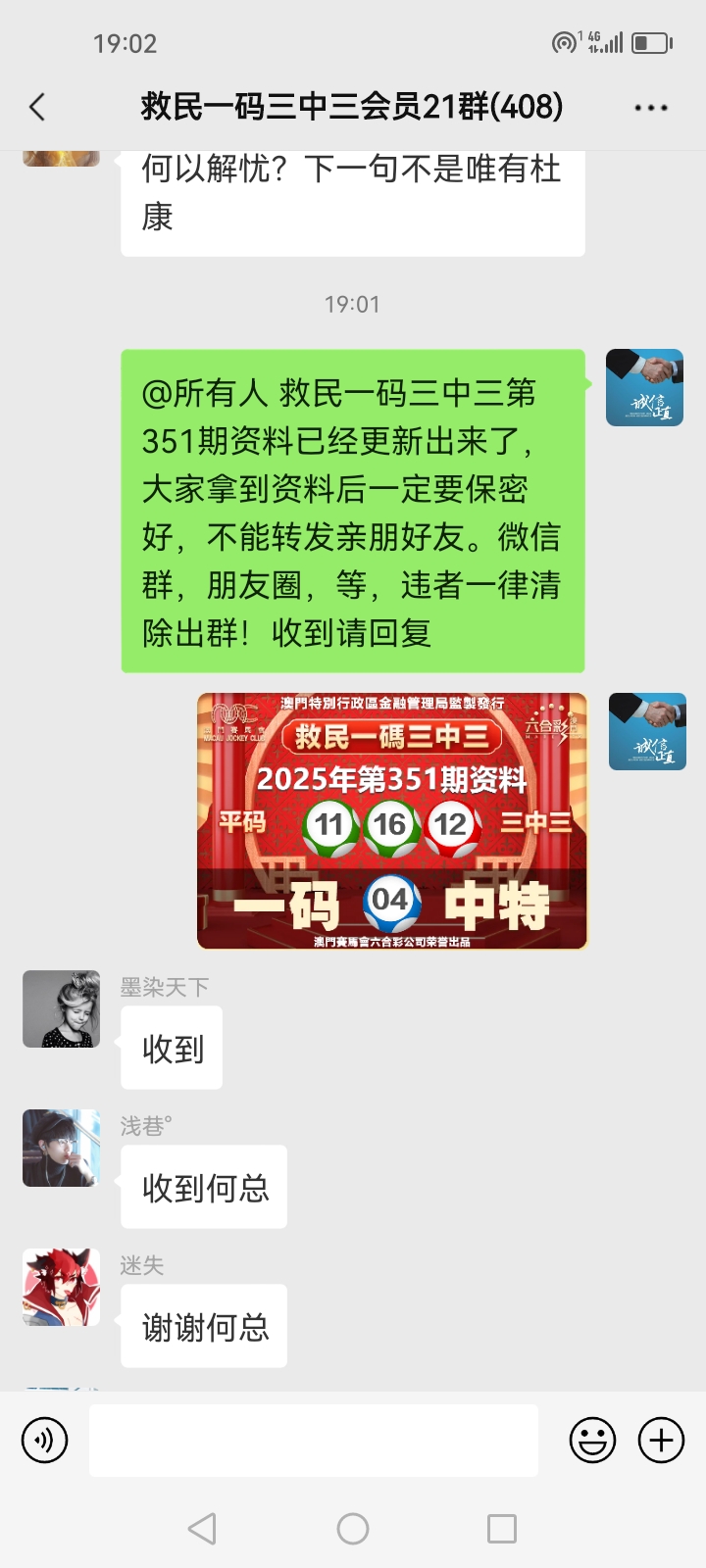
Task: Open the 2025年第351期资料 image message
Action: (392, 821)
